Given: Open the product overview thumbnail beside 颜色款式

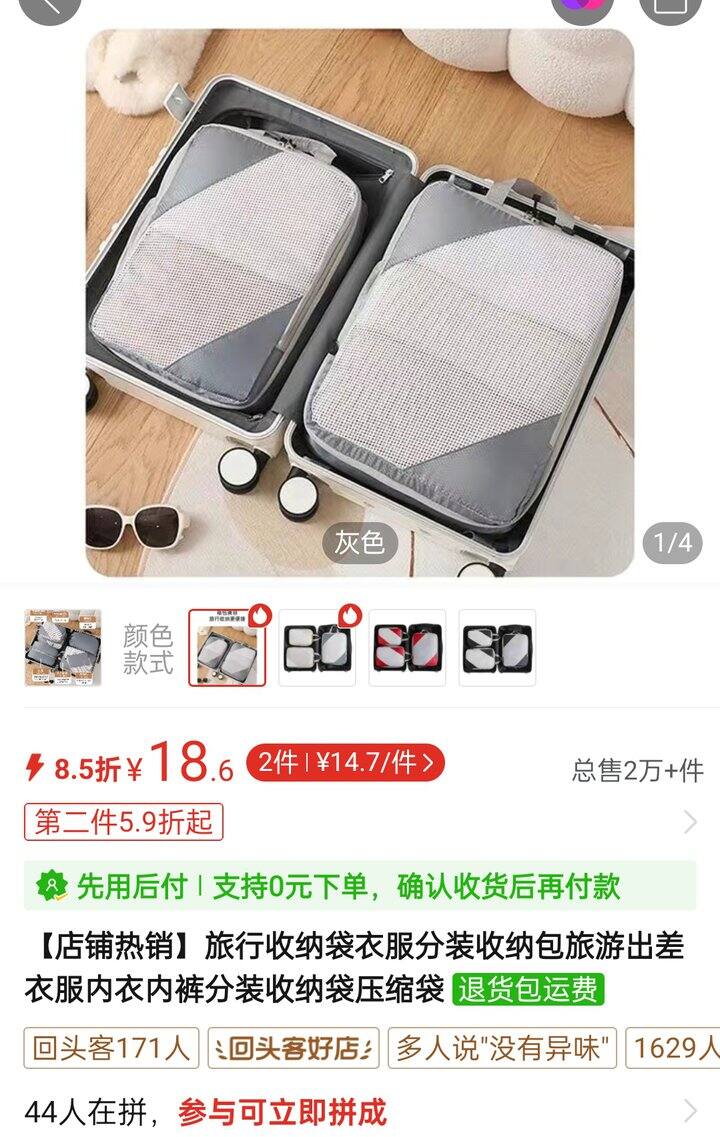Looking at the screenshot, I should 63,648.
